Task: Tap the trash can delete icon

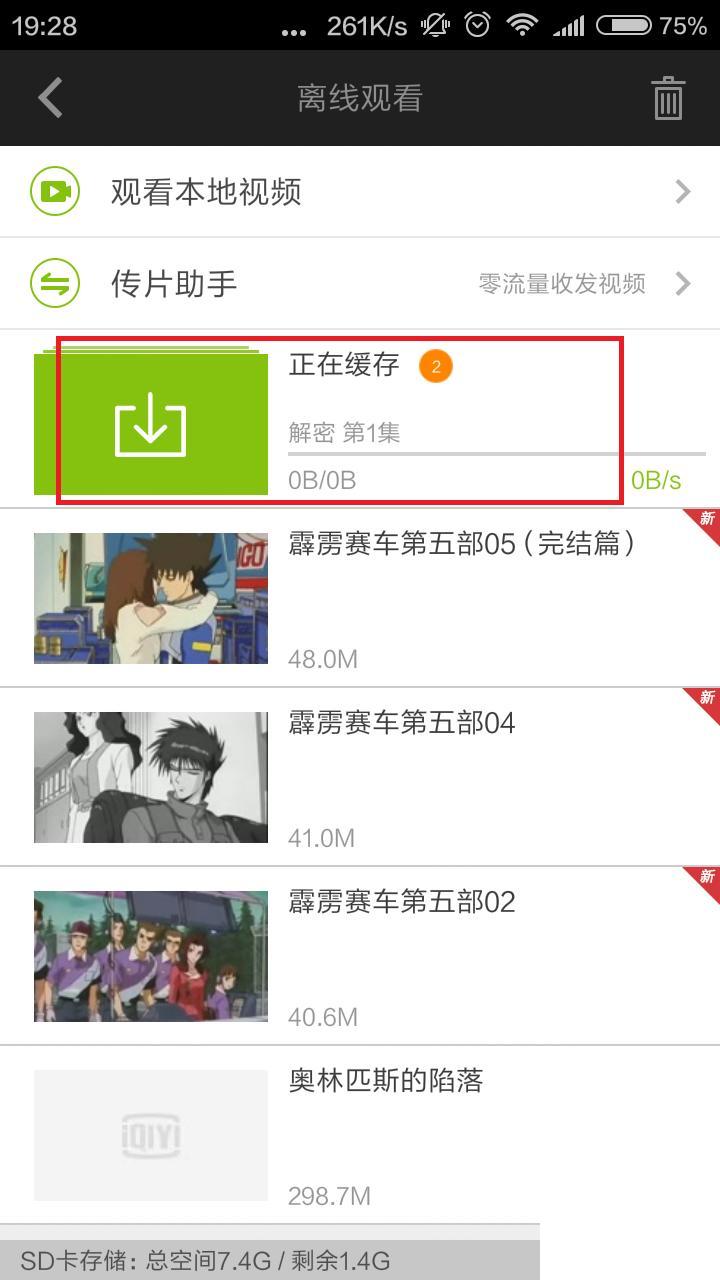Action: [667, 98]
